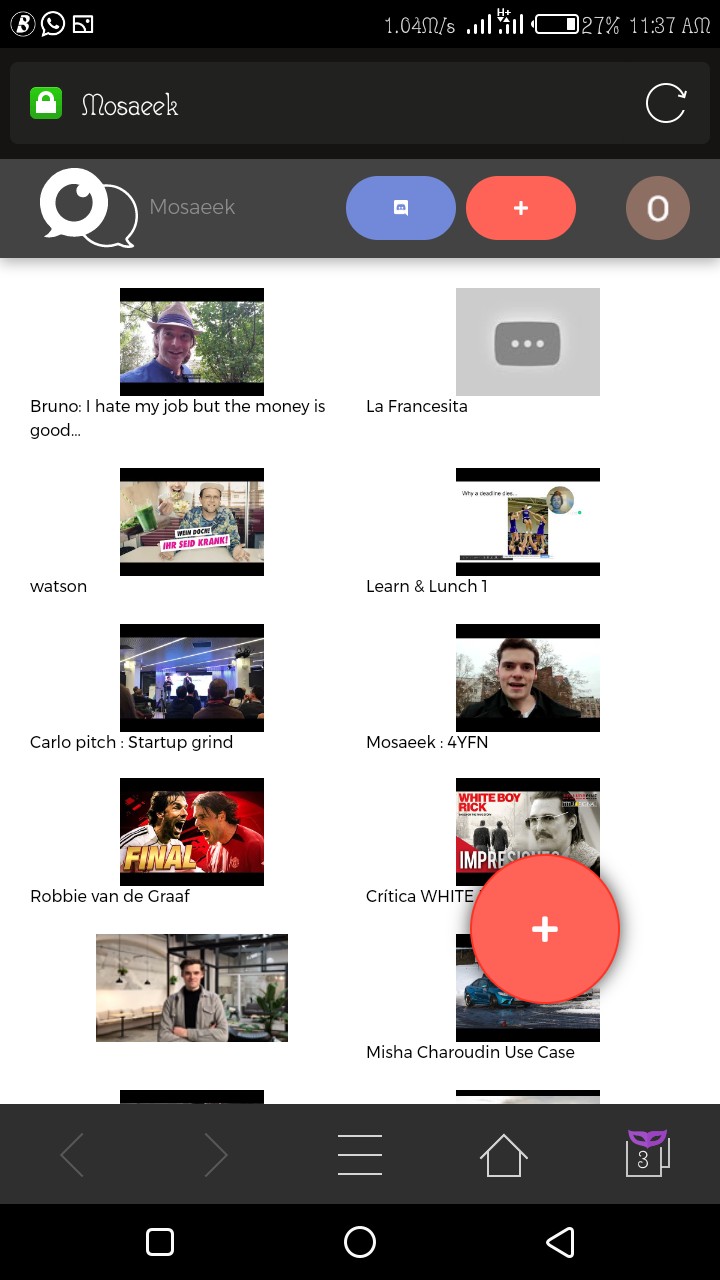Tap the red plus button in the header
Screen dimensions: 720x1280
[521, 208]
